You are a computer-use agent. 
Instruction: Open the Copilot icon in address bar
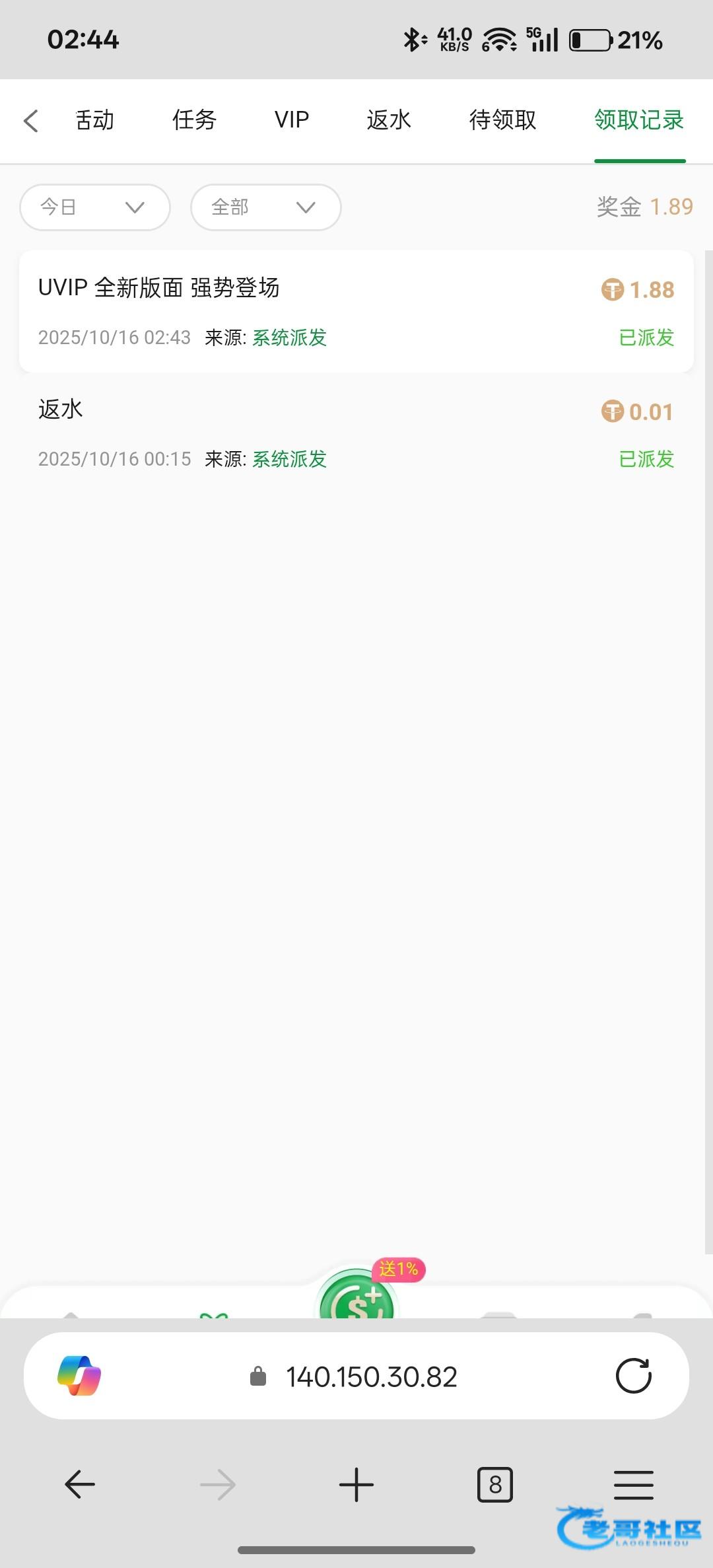(79, 1376)
